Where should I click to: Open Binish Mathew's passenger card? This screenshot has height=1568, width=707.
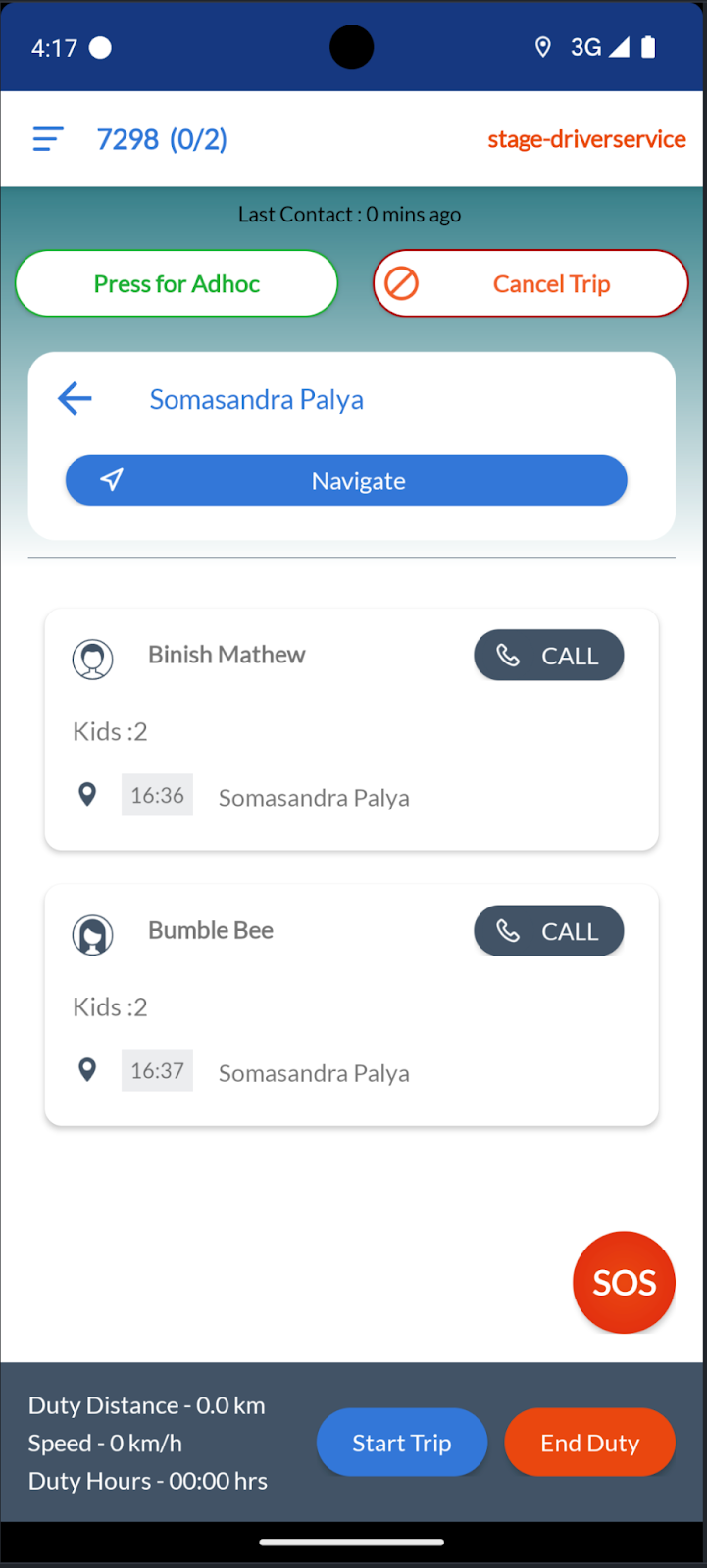pos(352,729)
